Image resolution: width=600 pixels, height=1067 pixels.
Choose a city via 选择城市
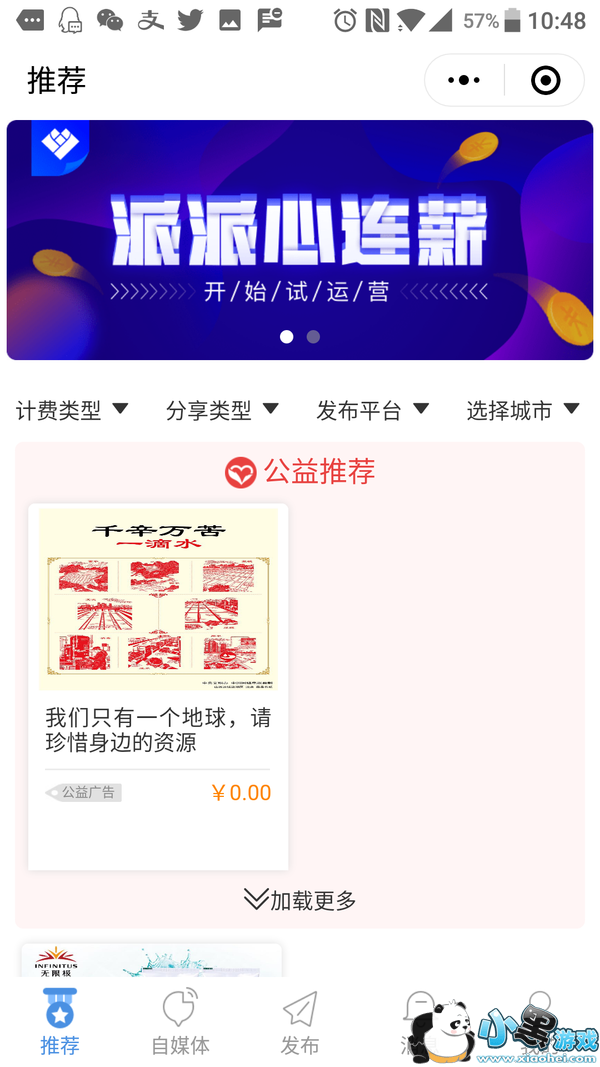click(522, 410)
